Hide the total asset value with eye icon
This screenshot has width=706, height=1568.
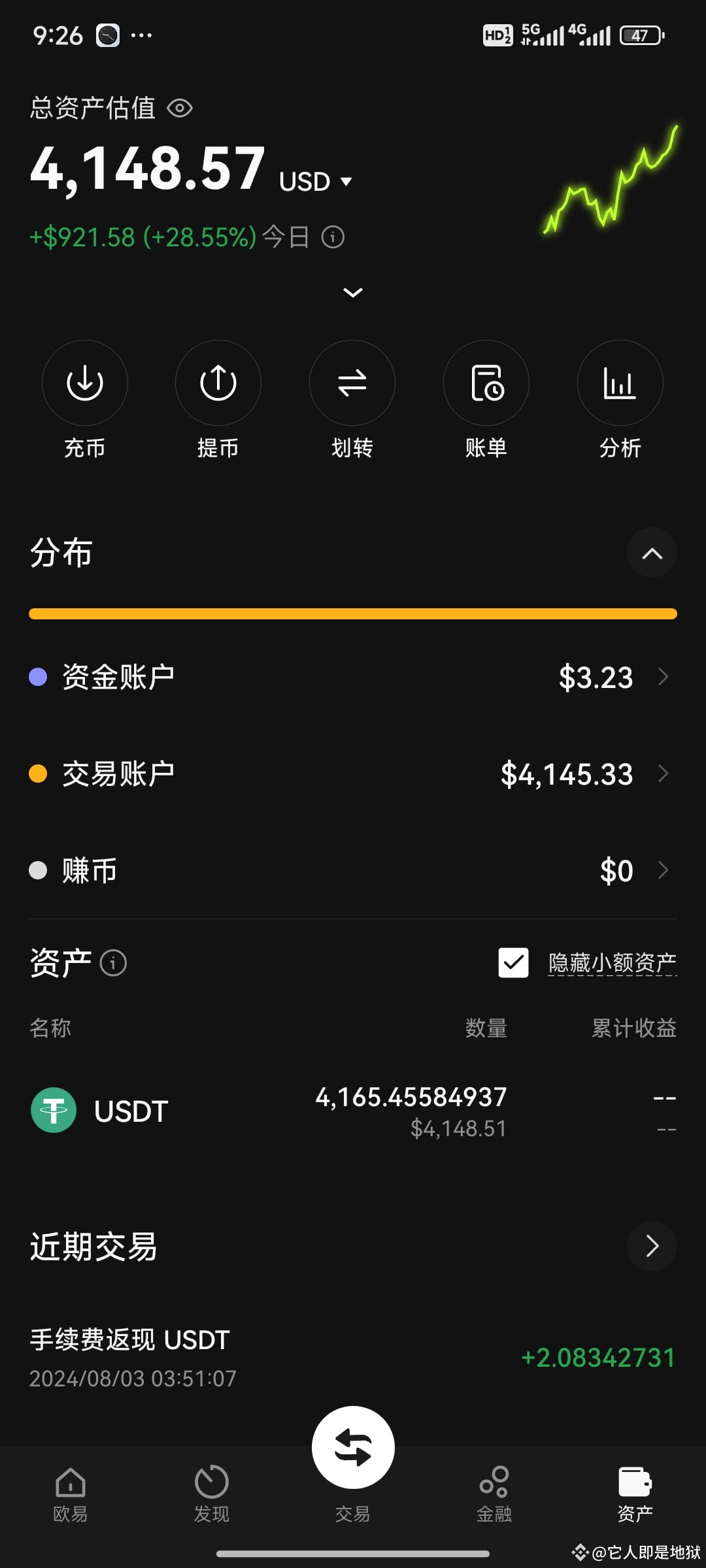180,108
